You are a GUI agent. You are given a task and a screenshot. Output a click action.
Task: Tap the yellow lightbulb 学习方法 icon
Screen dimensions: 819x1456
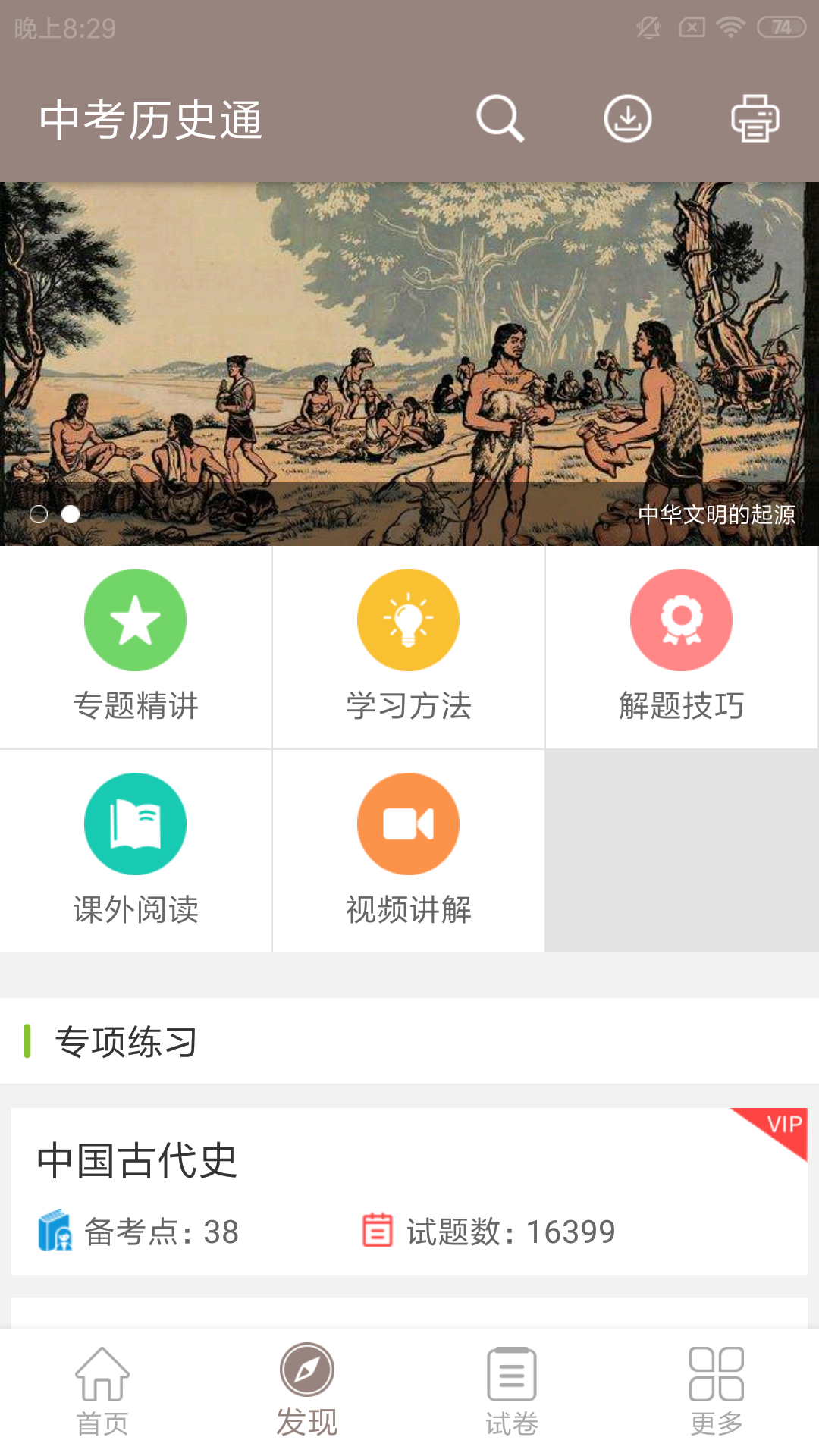coord(408,620)
